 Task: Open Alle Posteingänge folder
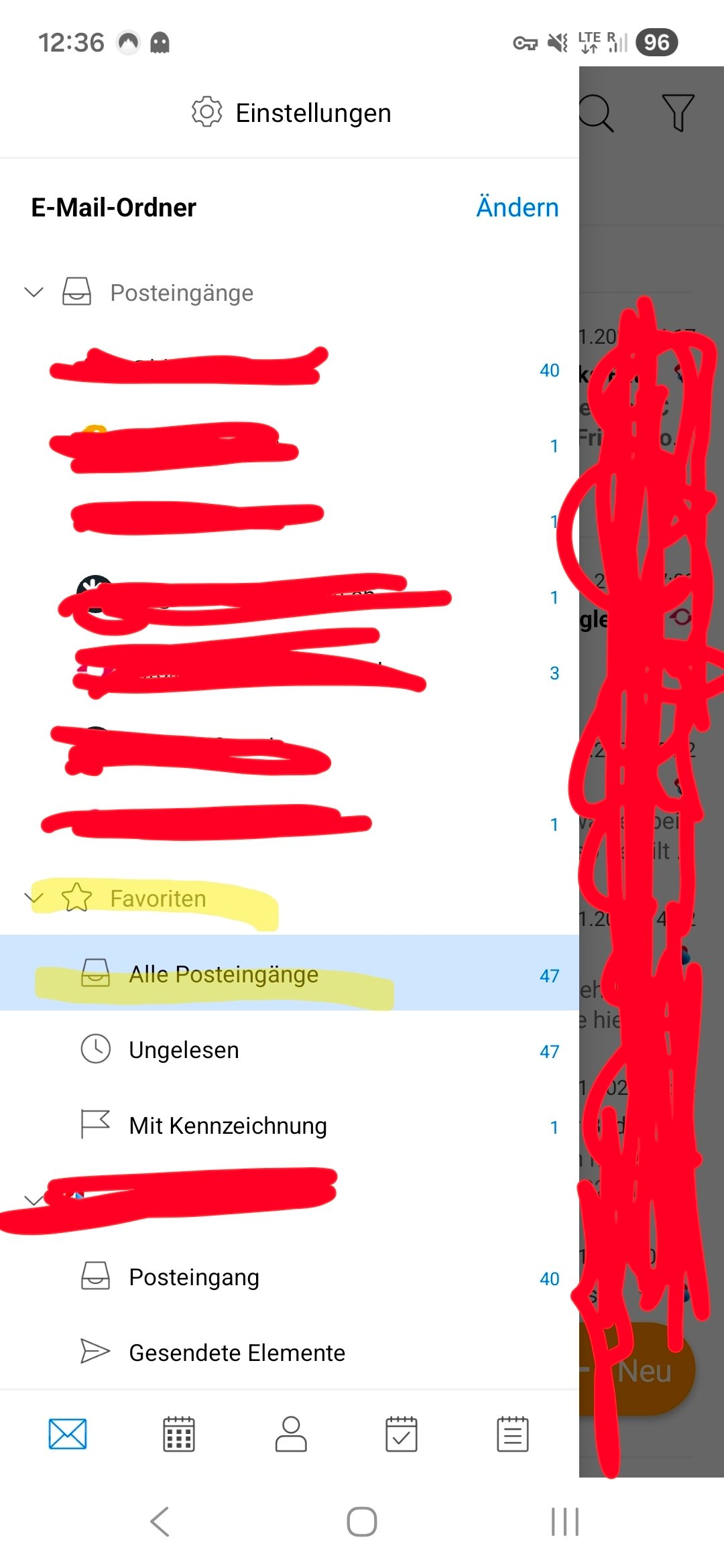tap(223, 974)
